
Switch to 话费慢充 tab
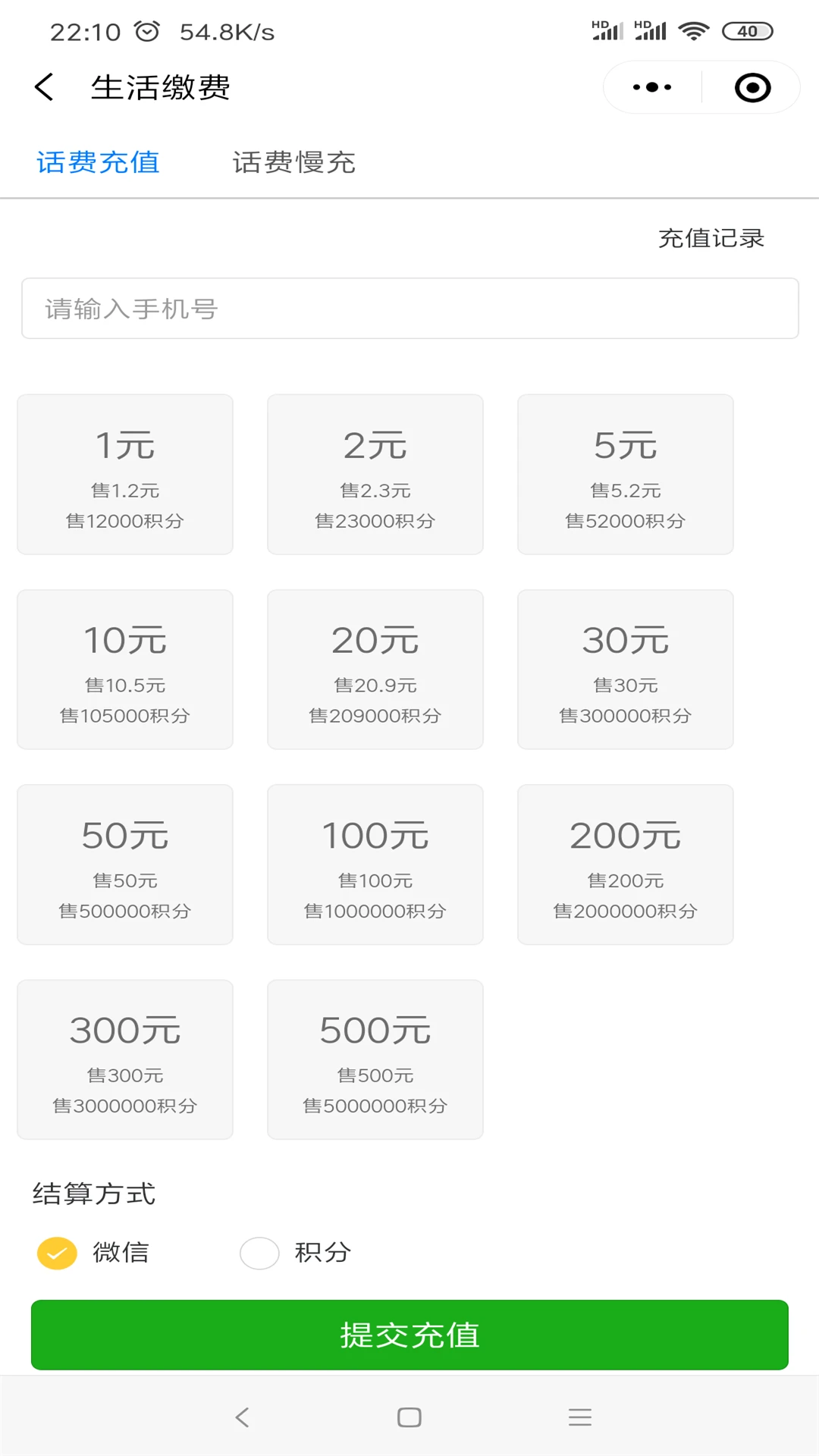coord(293,162)
